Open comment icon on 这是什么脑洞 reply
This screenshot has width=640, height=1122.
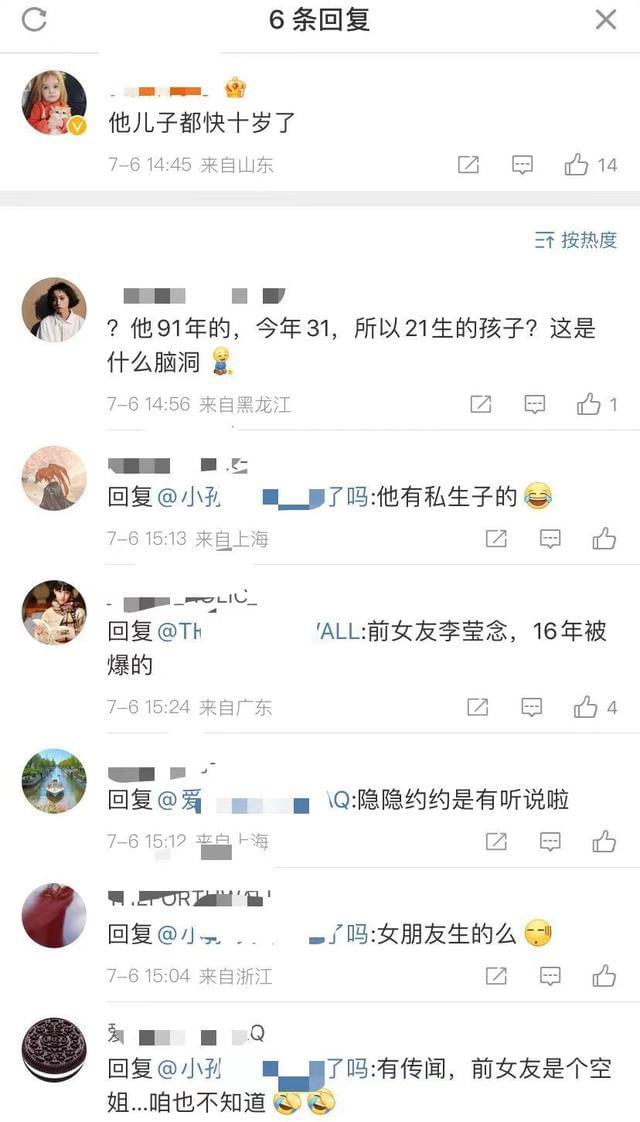tap(535, 404)
